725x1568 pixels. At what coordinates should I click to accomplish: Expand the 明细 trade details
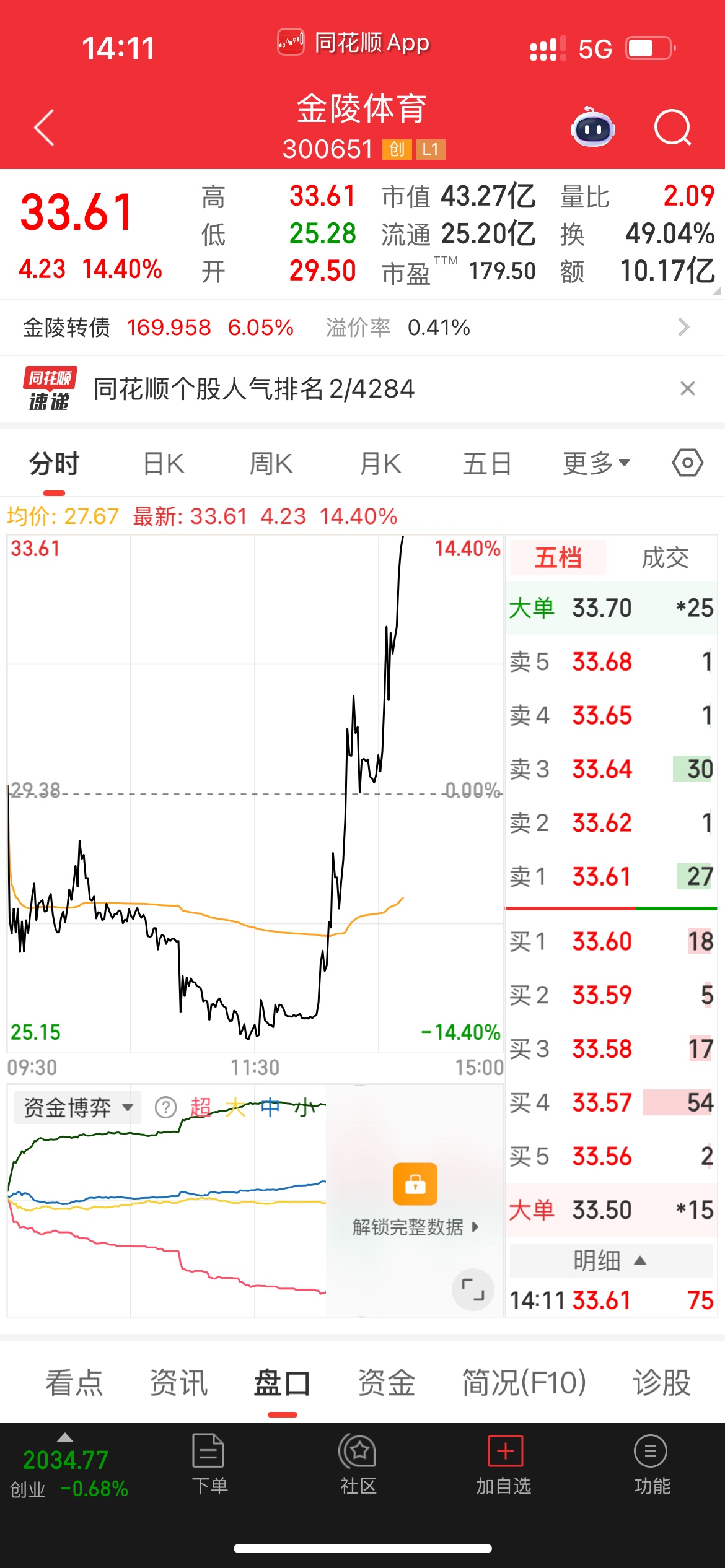click(610, 1260)
